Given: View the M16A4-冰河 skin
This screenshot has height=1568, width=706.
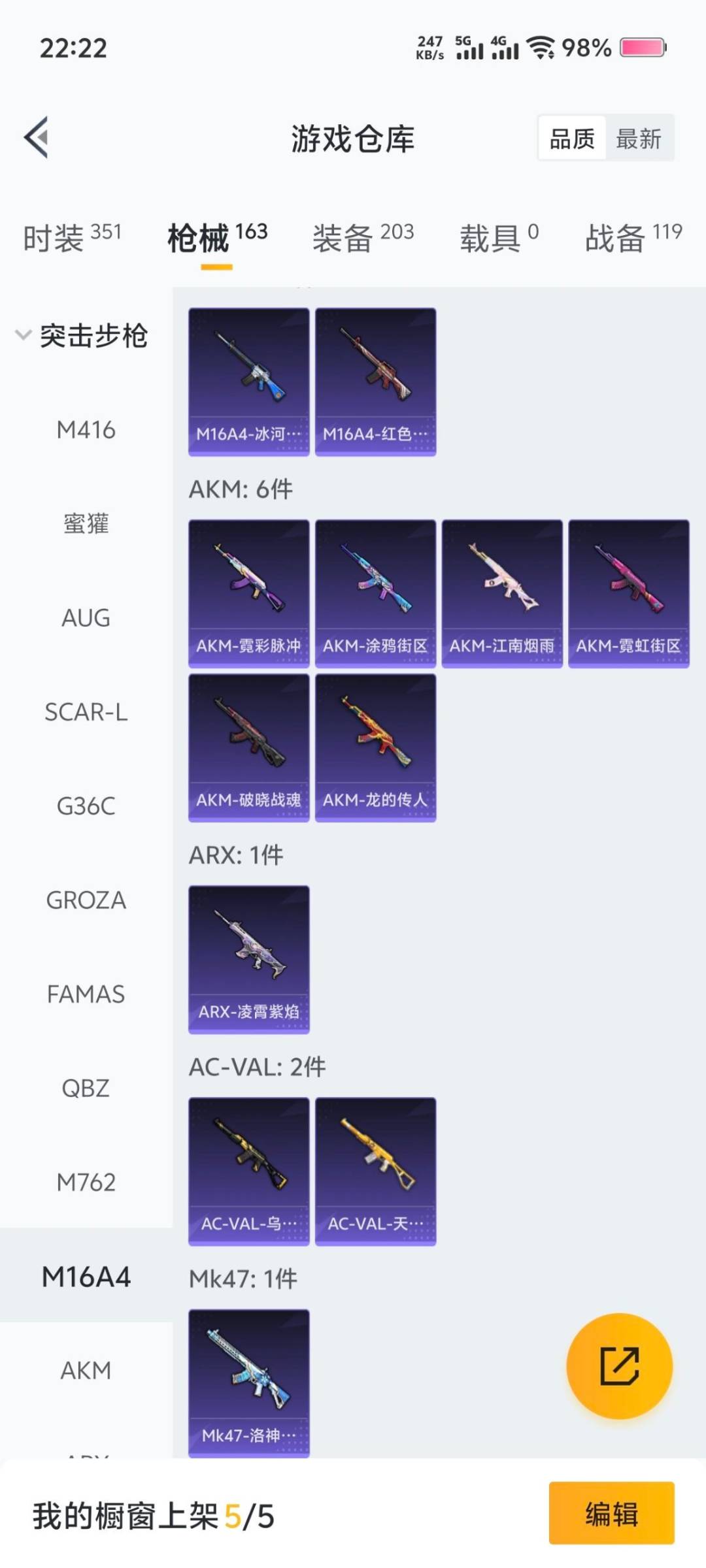Looking at the screenshot, I should (248, 381).
